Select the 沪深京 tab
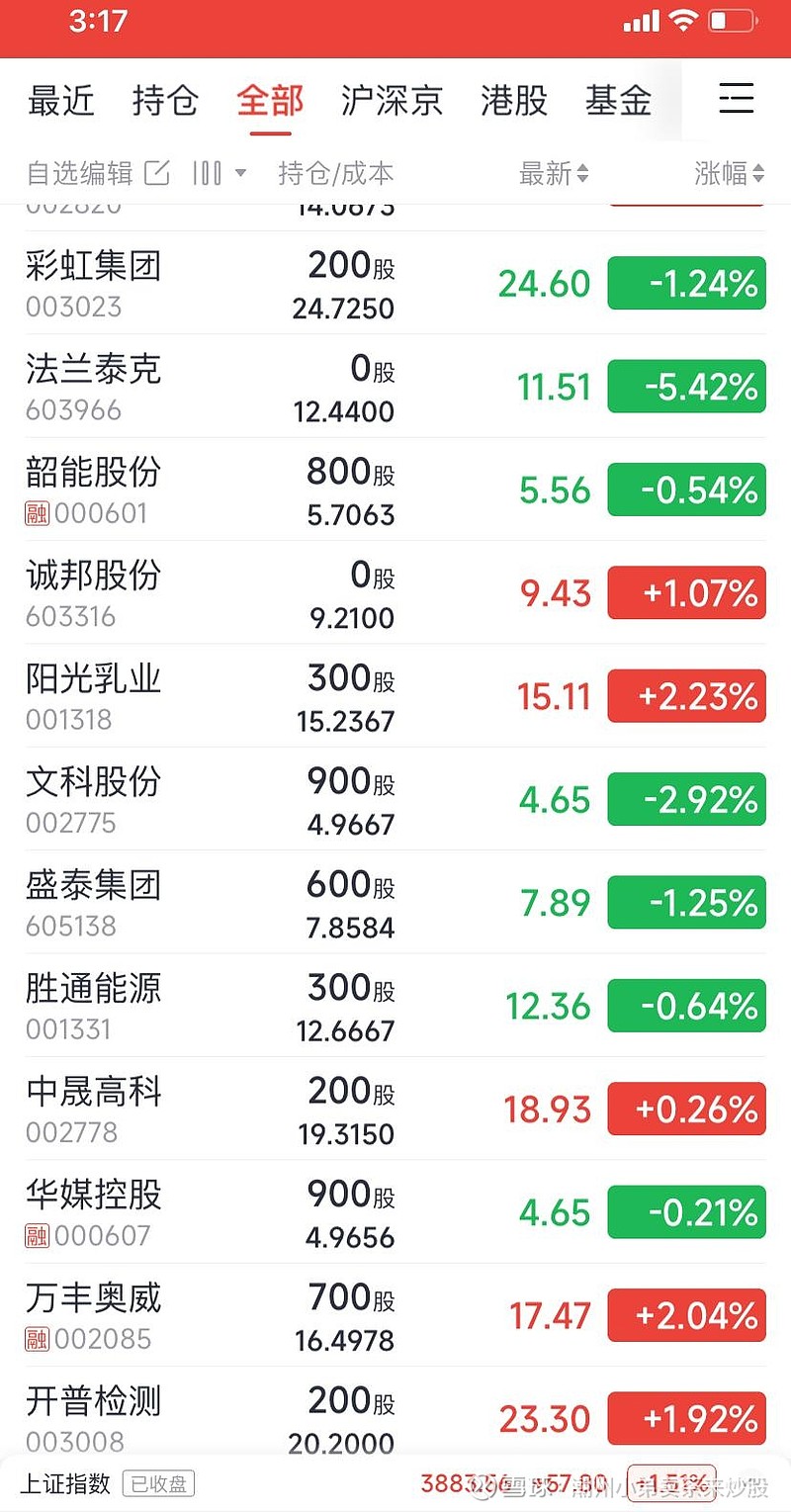The image size is (791, 1512). pos(392,100)
